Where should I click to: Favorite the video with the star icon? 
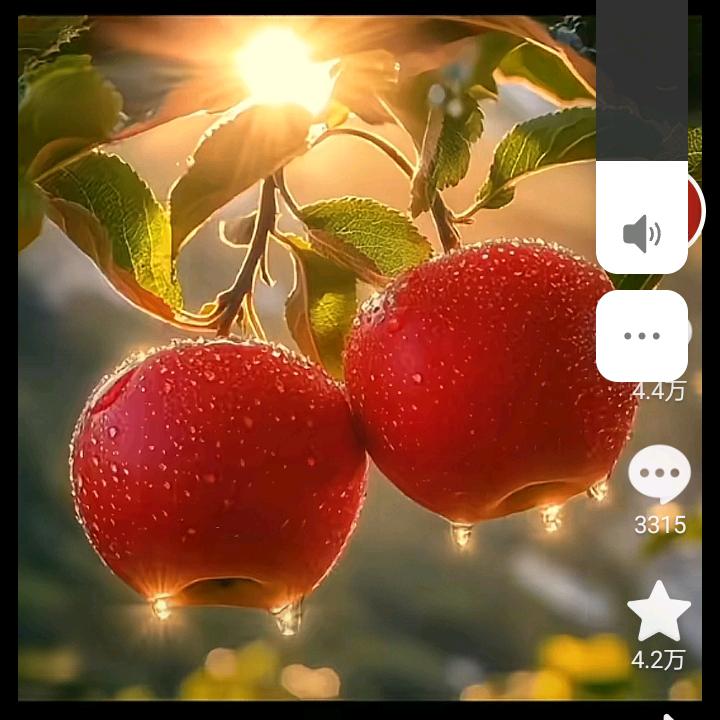(x=659, y=611)
